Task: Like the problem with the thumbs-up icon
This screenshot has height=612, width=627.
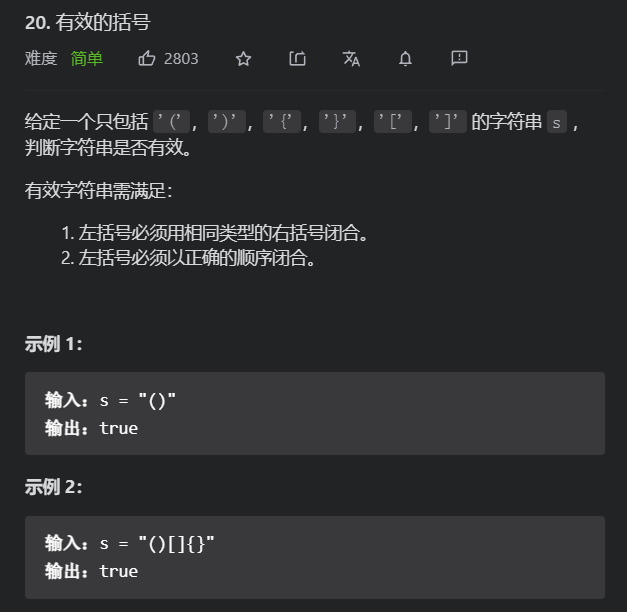Action: pos(147,59)
